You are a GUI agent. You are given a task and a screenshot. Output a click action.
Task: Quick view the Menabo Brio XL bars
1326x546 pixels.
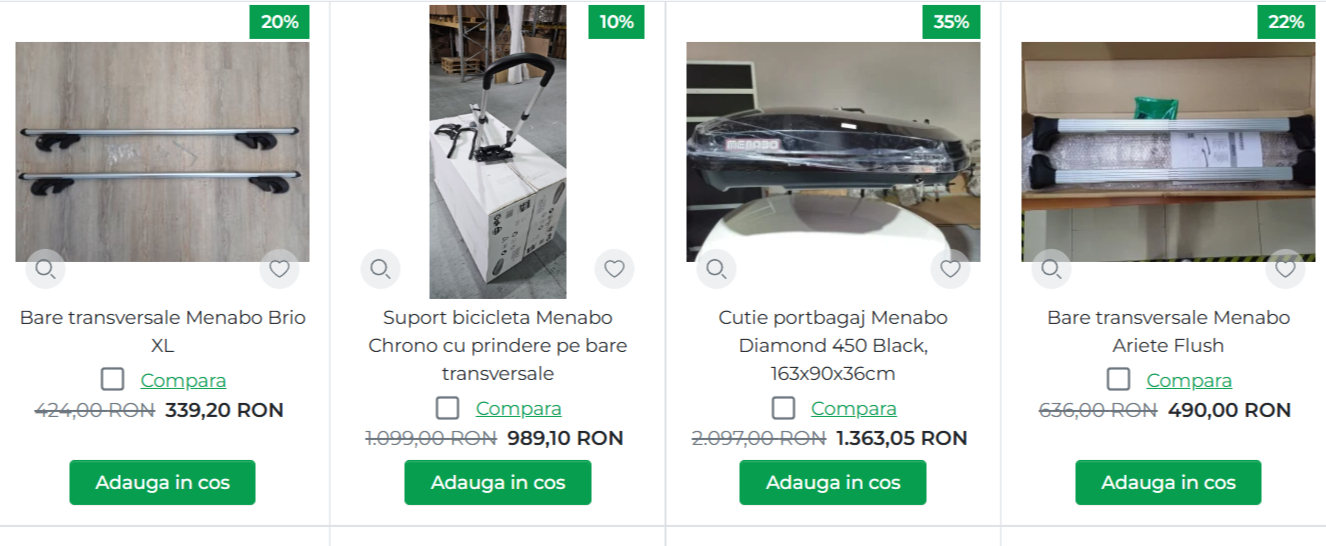point(45,268)
